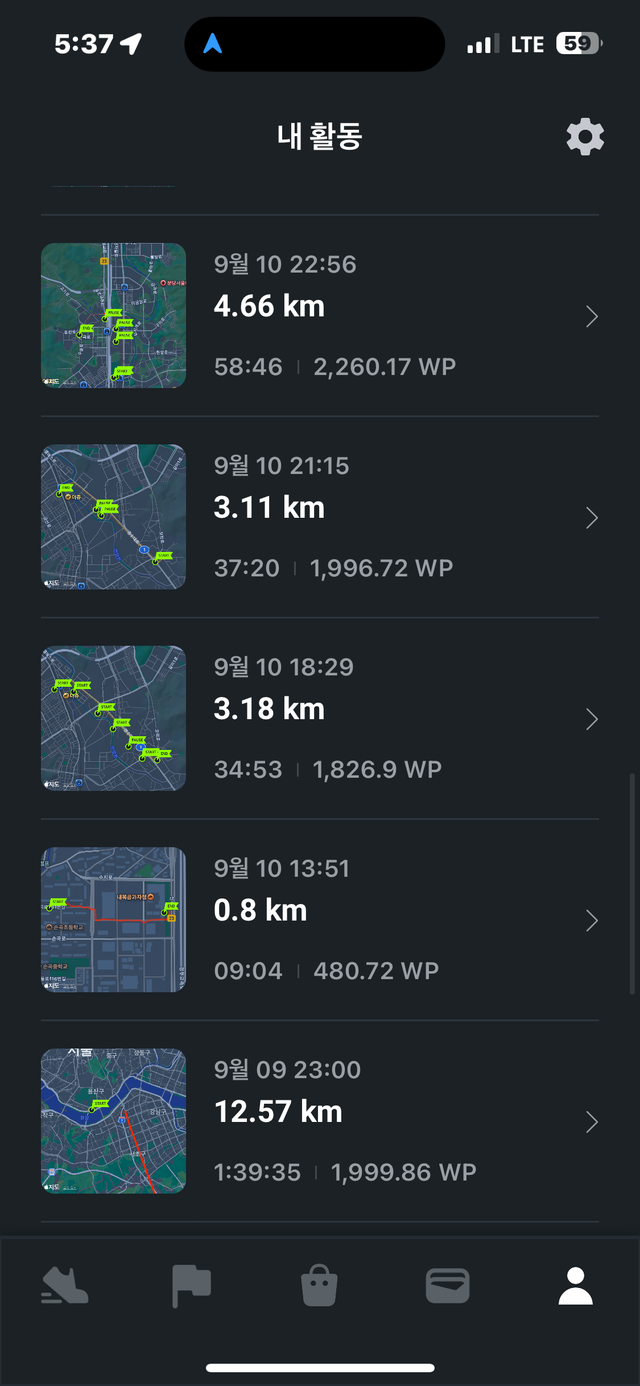
Task: Switch to the running shoe tab
Action: [65, 1286]
